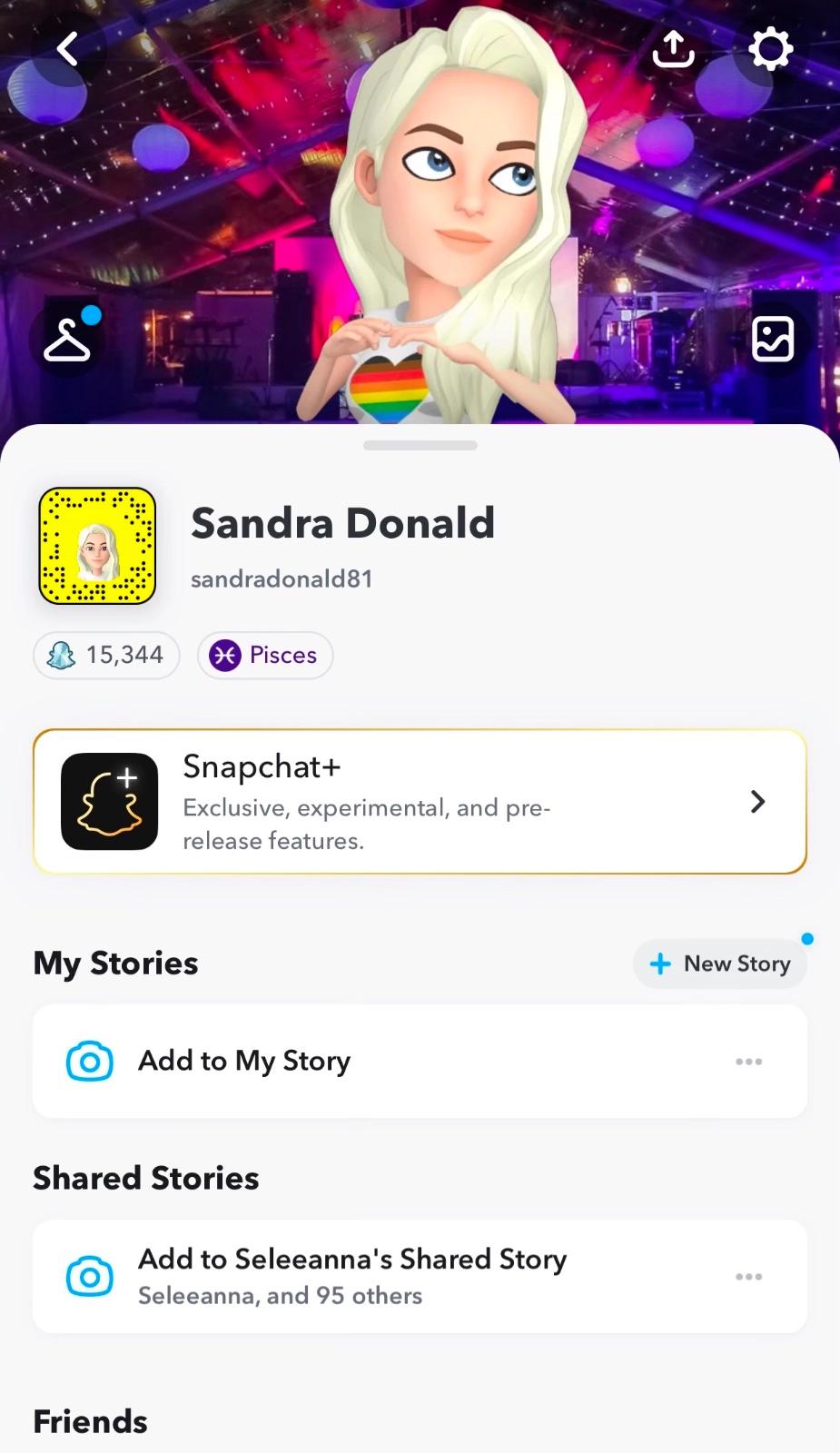The height and width of the screenshot is (1453, 840).
Task: Share the profile via the upload icon
Action: [673, 49]
